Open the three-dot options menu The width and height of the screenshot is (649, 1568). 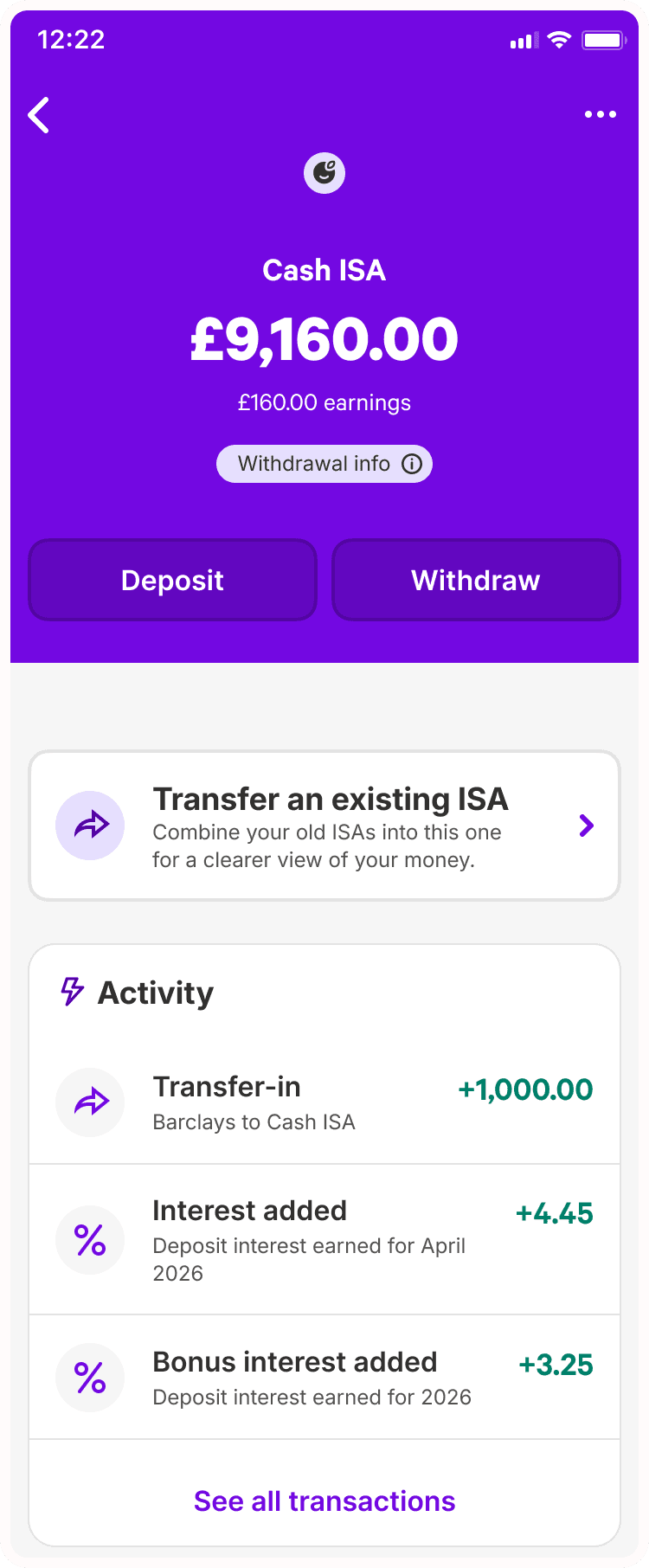(601, 113)
